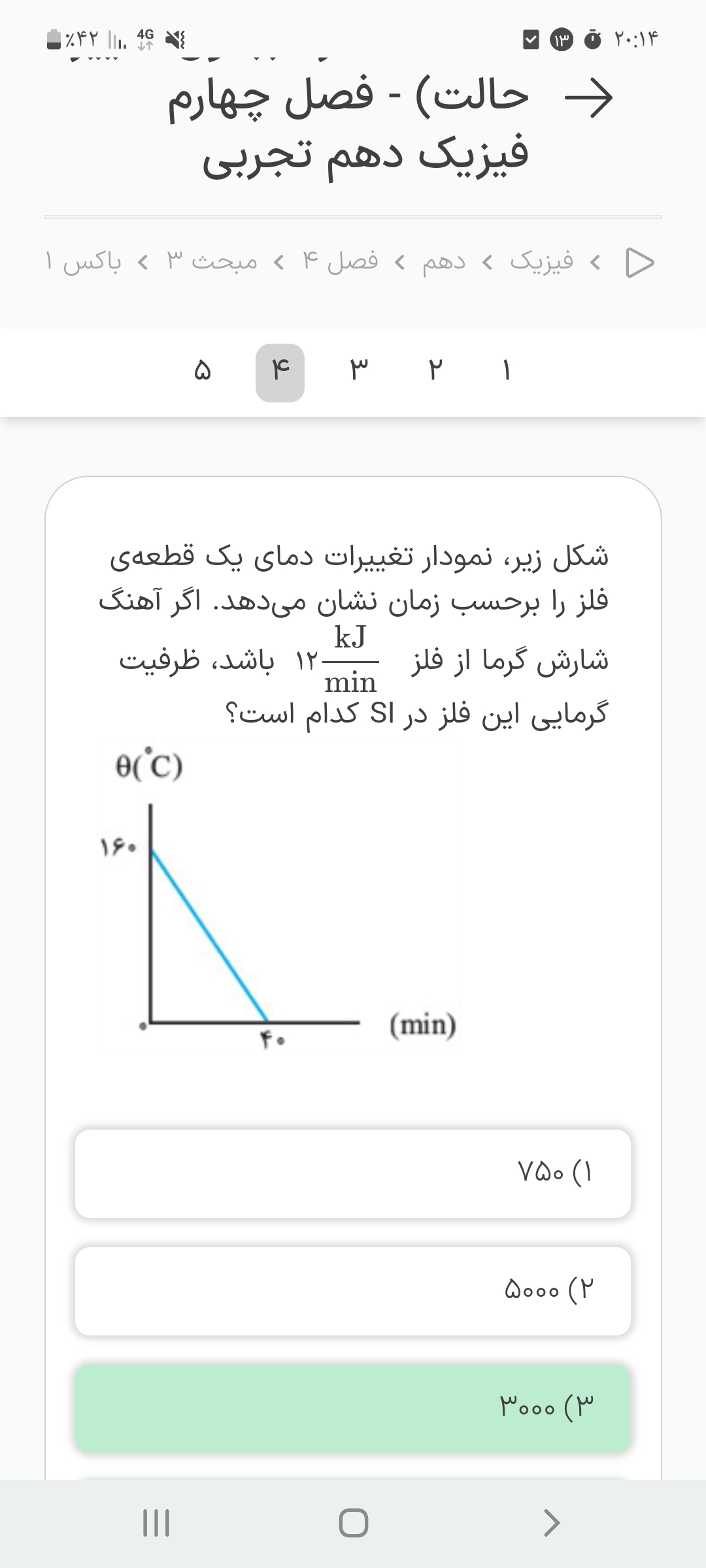Image resolution: width=706 pixels, height=1568 pixels.
Task: Open the دهم breadcrumb
Action: point(444,261)
